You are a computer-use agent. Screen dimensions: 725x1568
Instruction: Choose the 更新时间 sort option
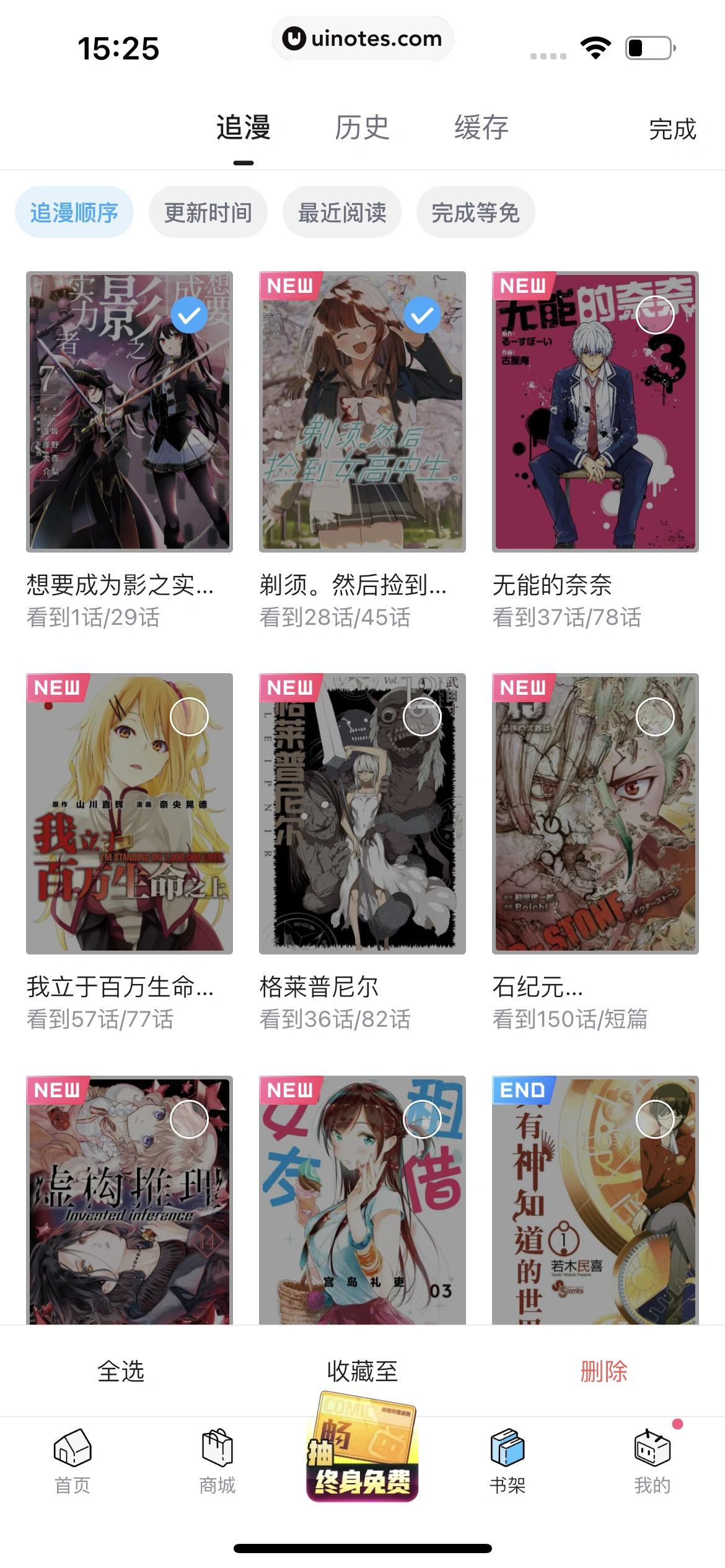pos(208,211)
